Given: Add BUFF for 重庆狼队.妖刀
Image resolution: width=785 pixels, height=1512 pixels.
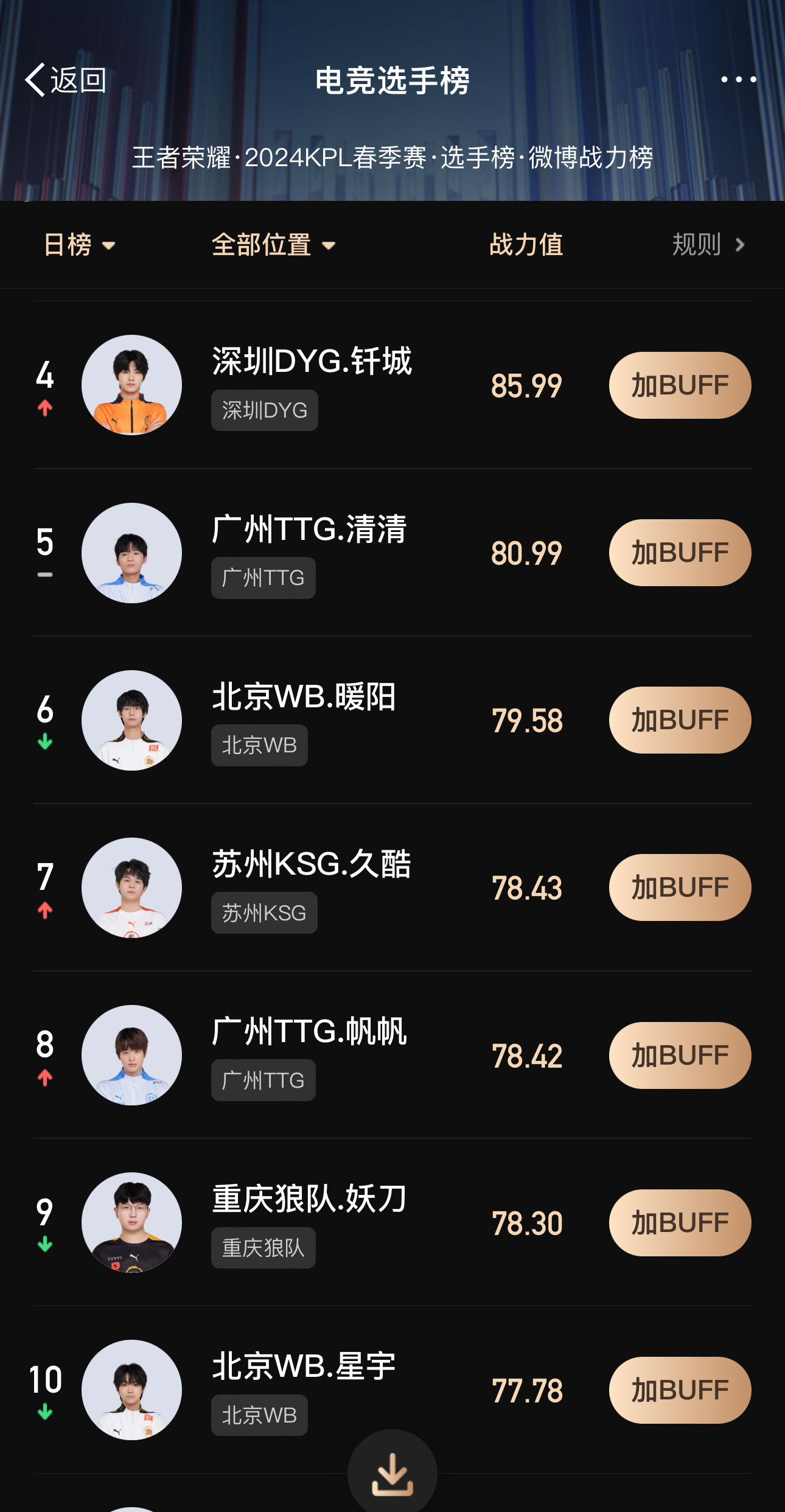Looking at the screenshot, I should pyautogui.click(x=680, y=1223).
